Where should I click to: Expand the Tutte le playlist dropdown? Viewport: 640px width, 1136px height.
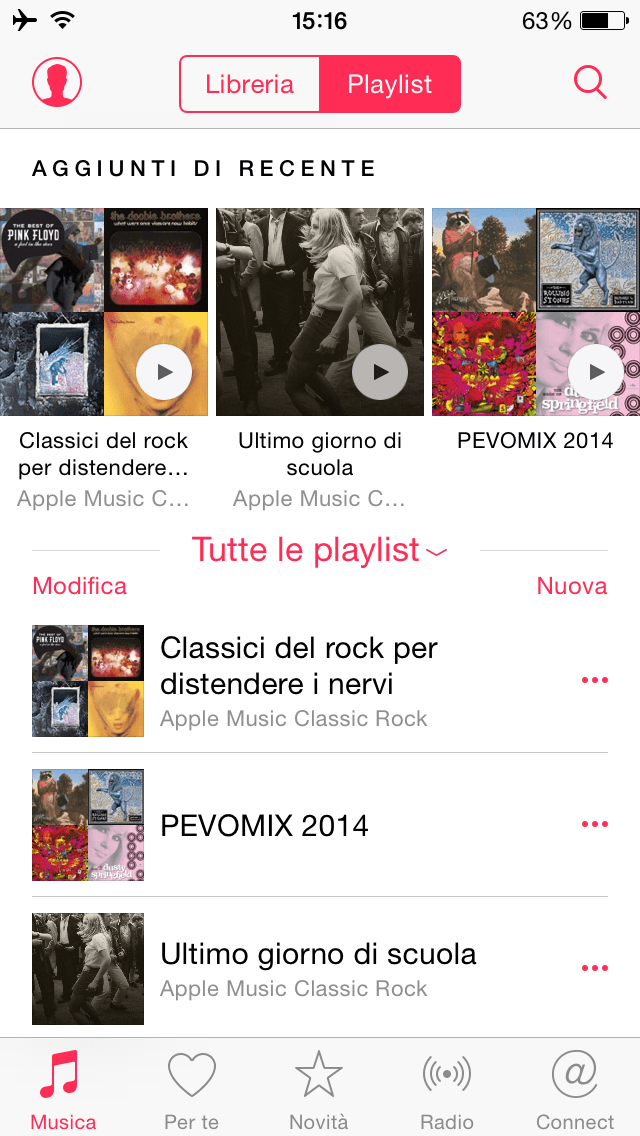[x=320, y=550]
